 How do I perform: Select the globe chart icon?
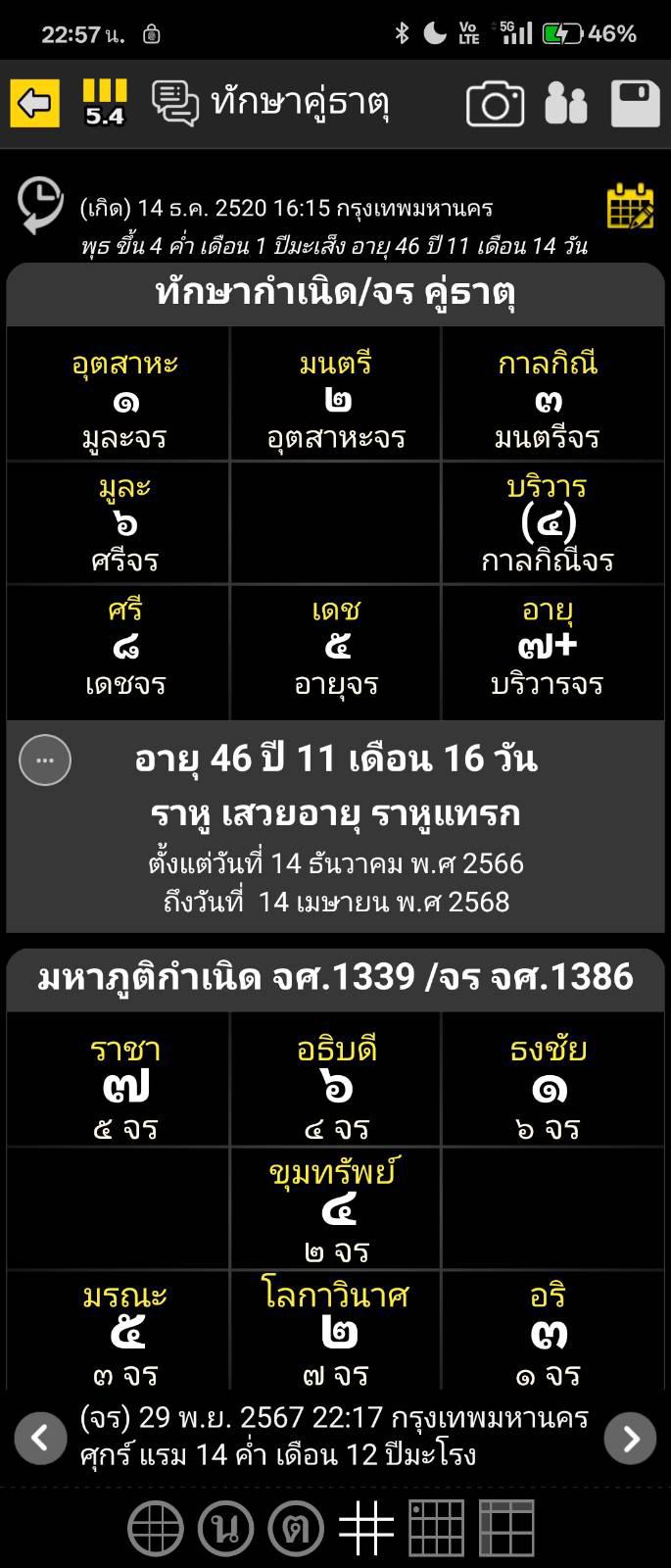click(156, 1528)
